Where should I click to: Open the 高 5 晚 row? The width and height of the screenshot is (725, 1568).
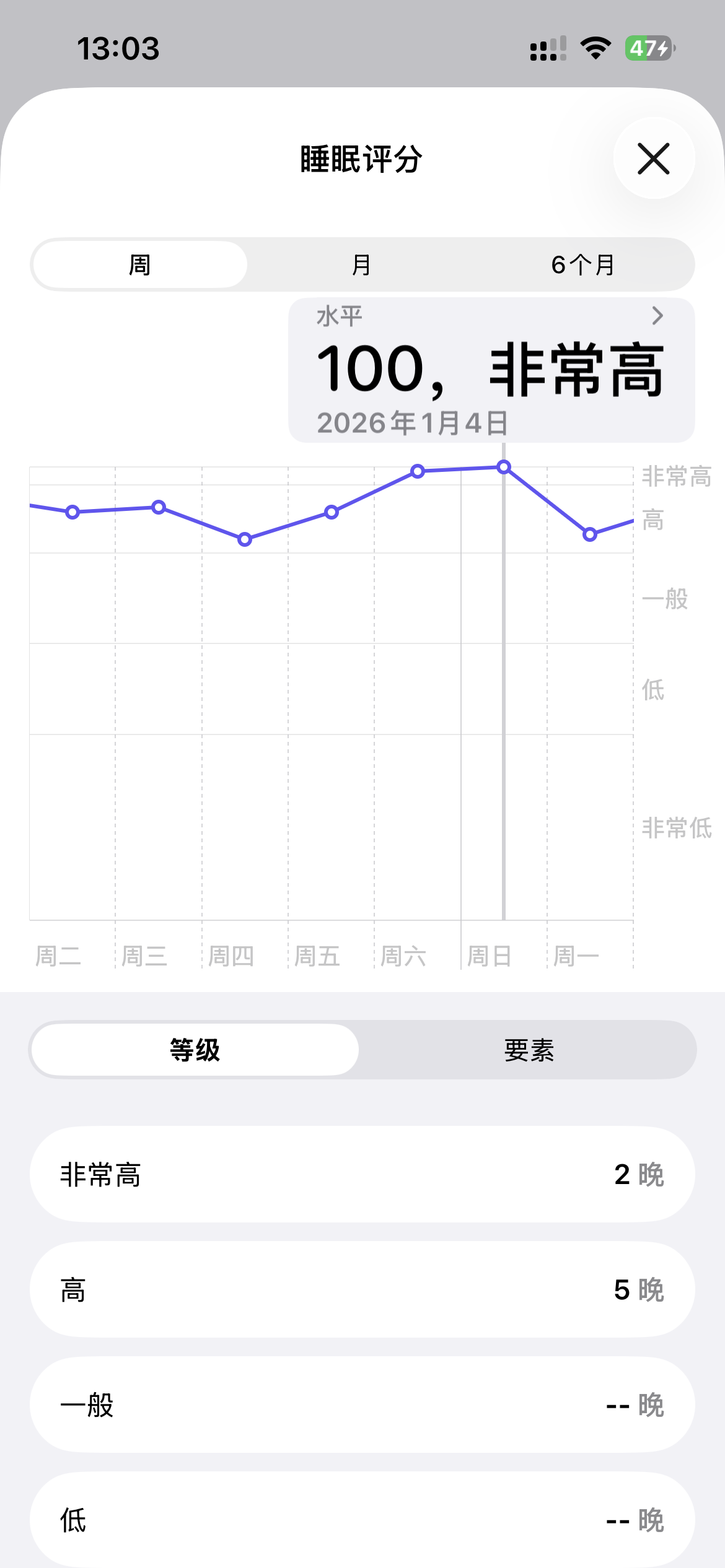(x=362, y=1290)
